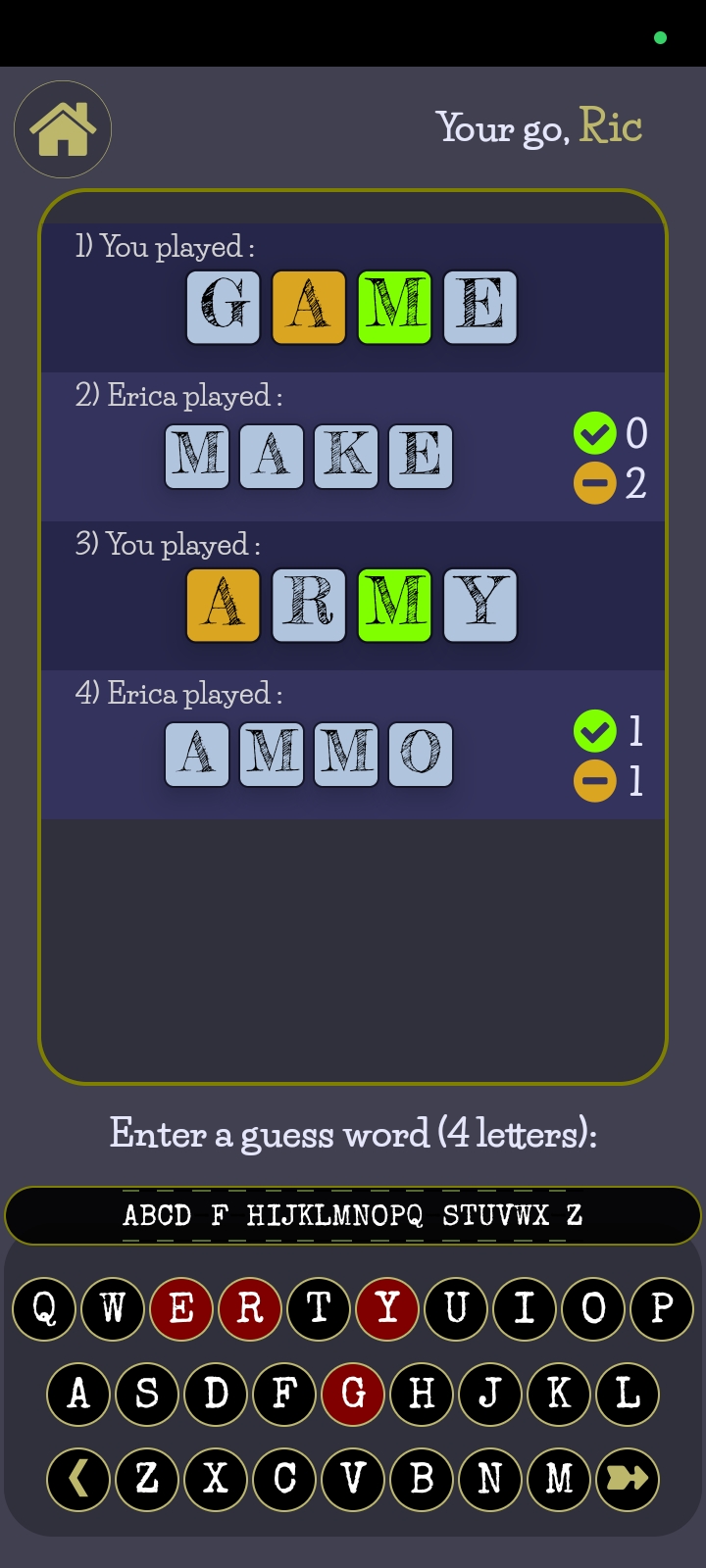This screenshot has width=706, height=1568.
Task: Select the H key
Action: coord(422,1394)
